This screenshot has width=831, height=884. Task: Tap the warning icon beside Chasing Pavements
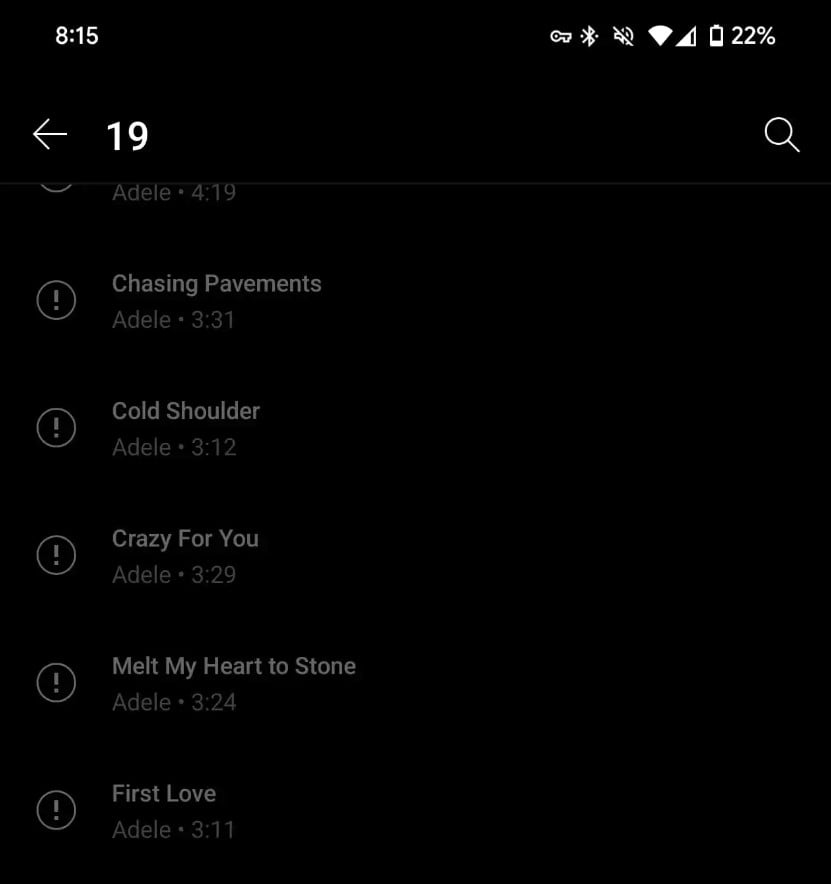point(56,300)
